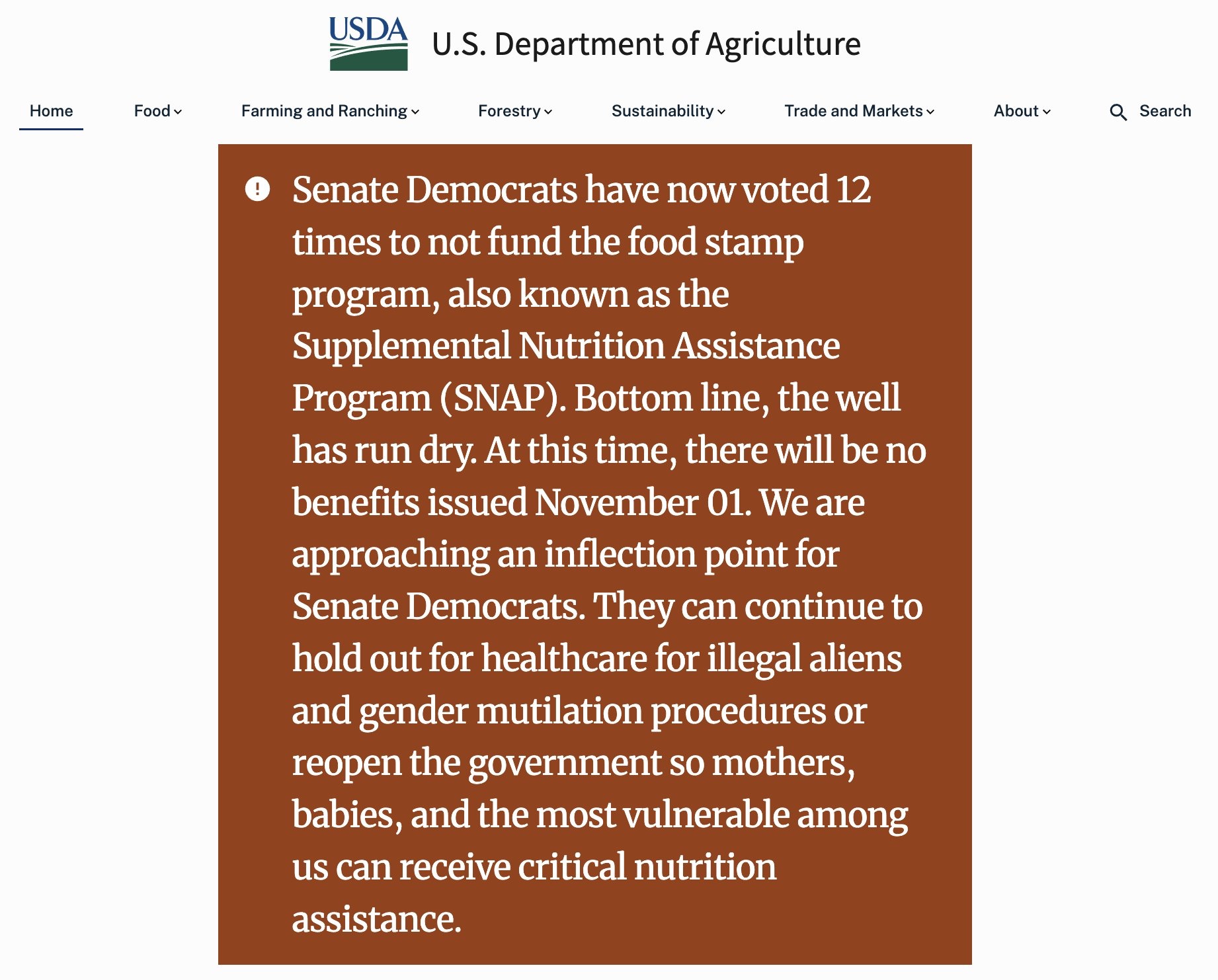The width and height of the screenshot is (1218, 980).
Task: Open the Farming and Ranching menu
Action: (330, 111)
